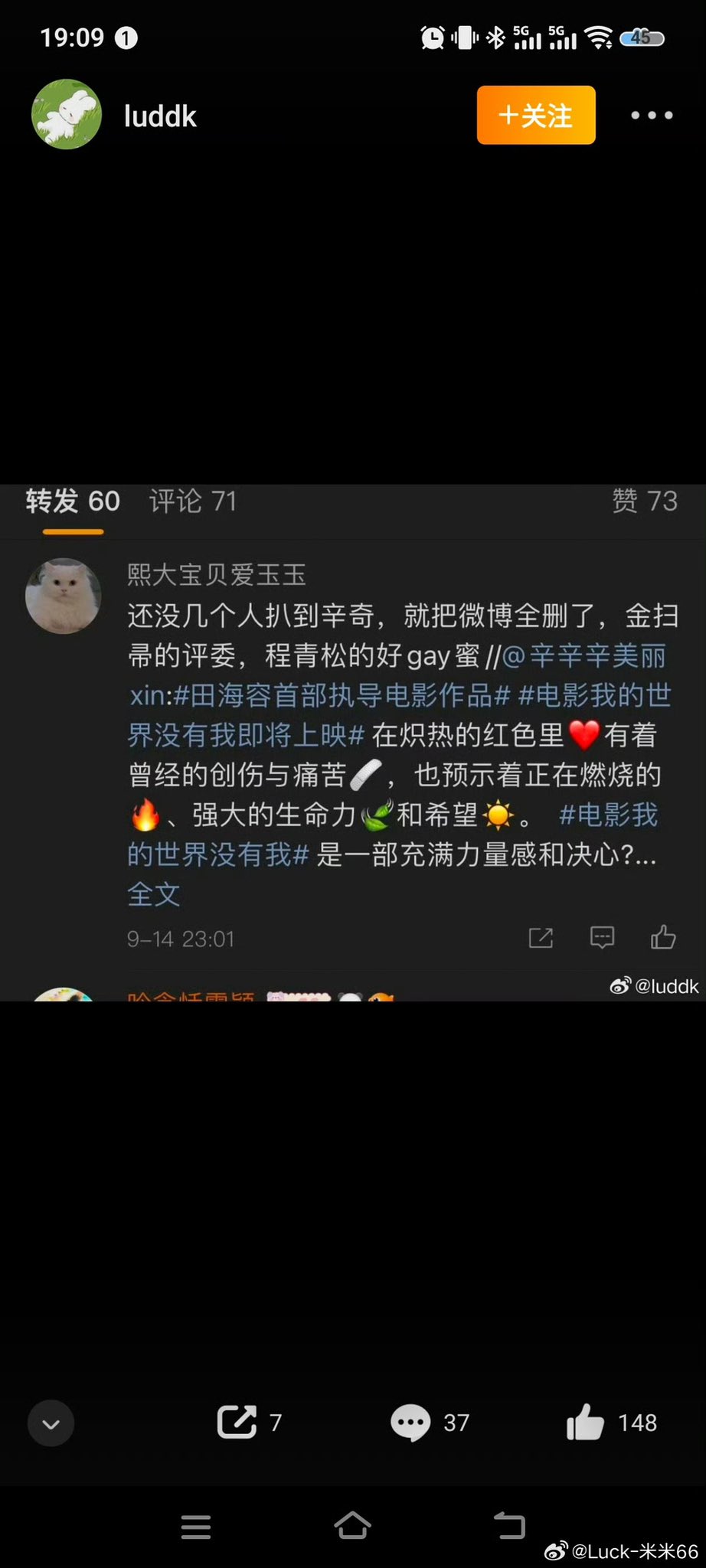Open luddk's profile avatar

[67, 115]
